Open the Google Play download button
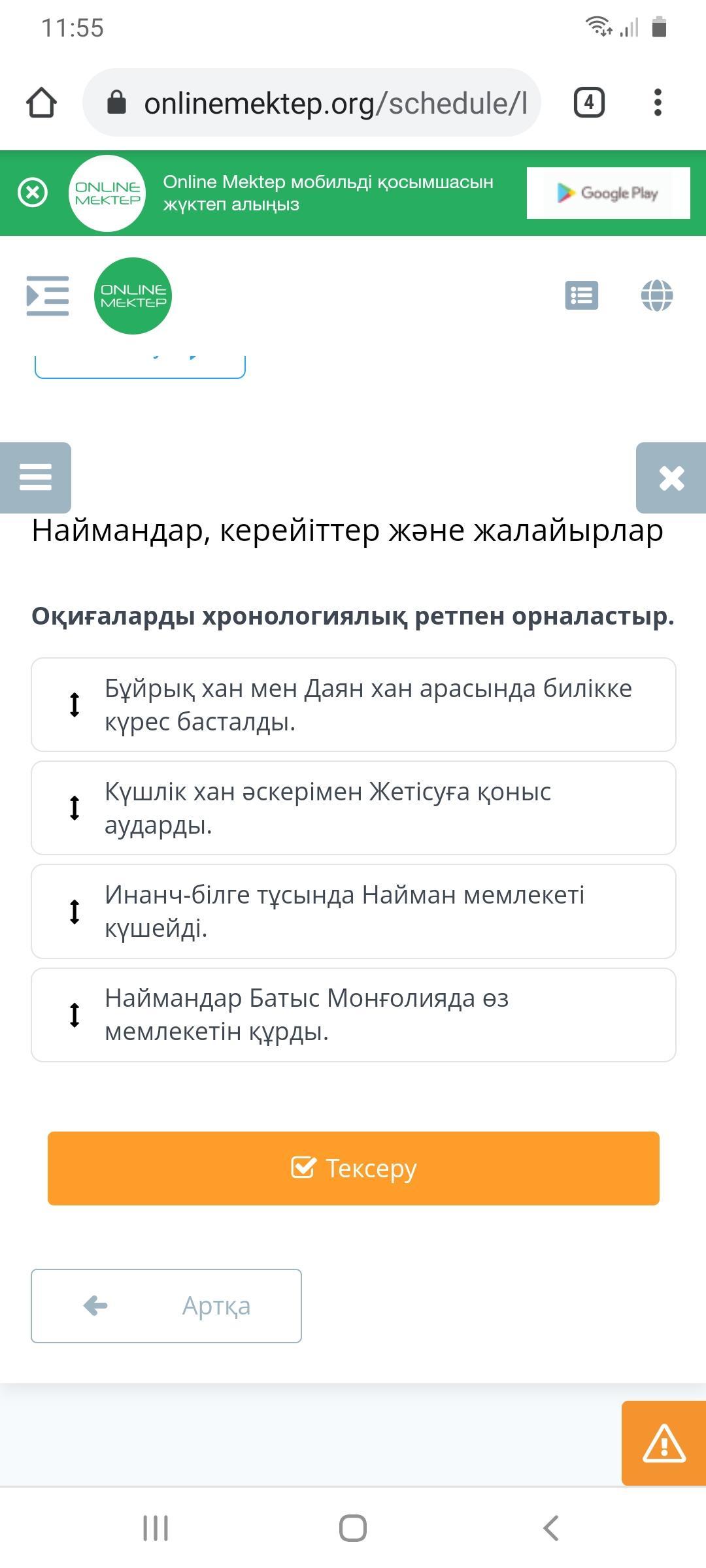706x1568 pixels. tap(609, 193)
